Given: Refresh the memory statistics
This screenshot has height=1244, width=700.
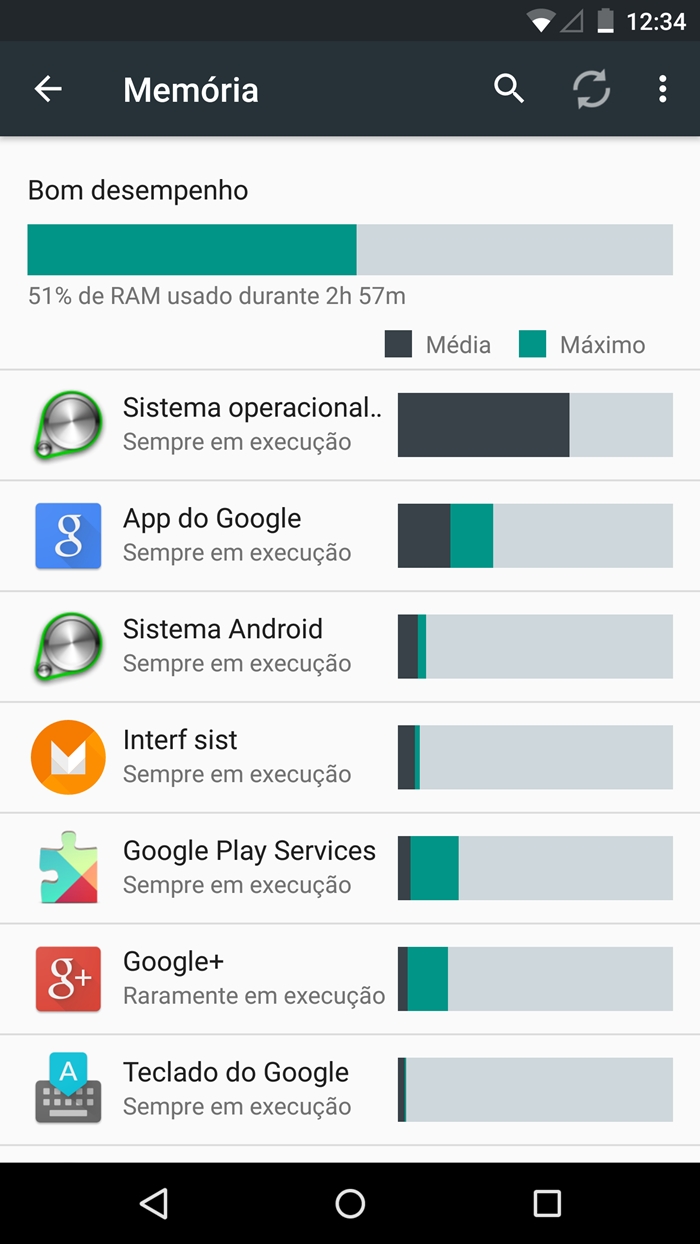Looking at the screenshot, I should pyautogui.click(x=591, y=89).
